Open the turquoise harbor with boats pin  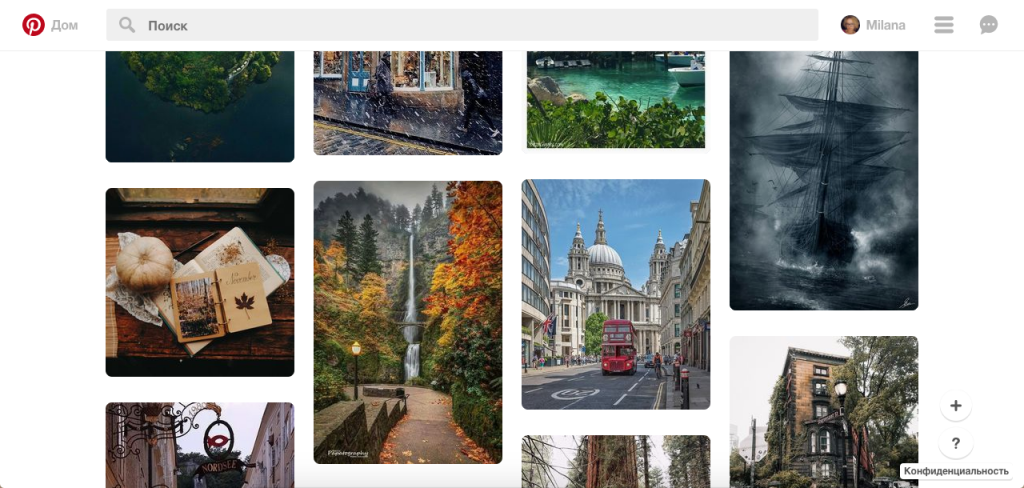click(616, 100)
